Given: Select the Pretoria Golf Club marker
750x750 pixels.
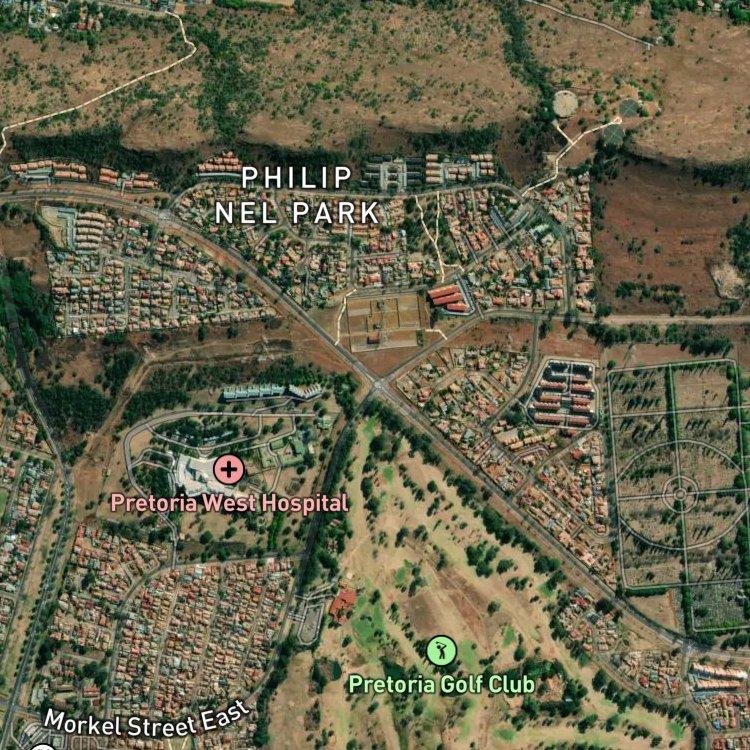Looking at the screenshot, I should tap(441, 651).
